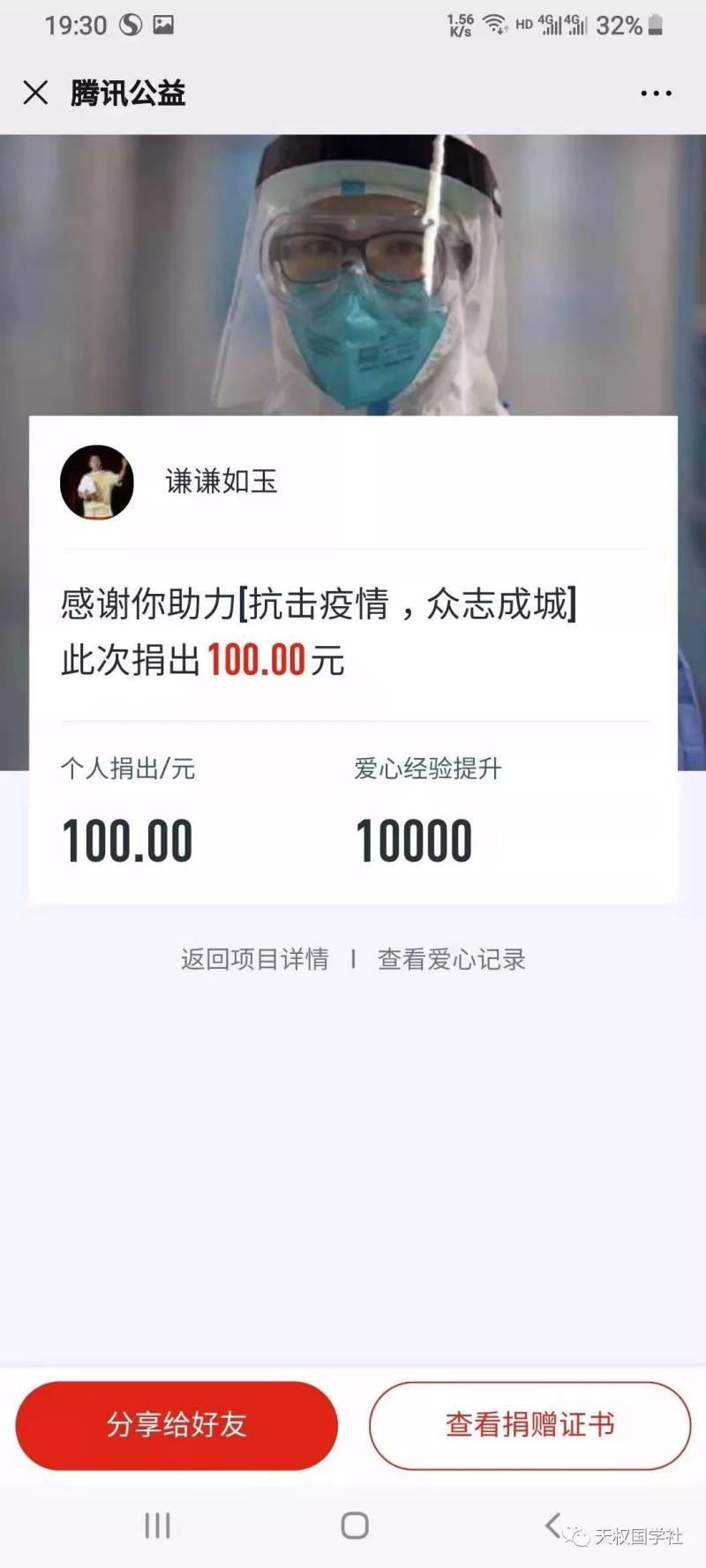View certificate via 查看捐赠证书
706x1568 pixels.
pyautogui.click(x=529, y=1424)
